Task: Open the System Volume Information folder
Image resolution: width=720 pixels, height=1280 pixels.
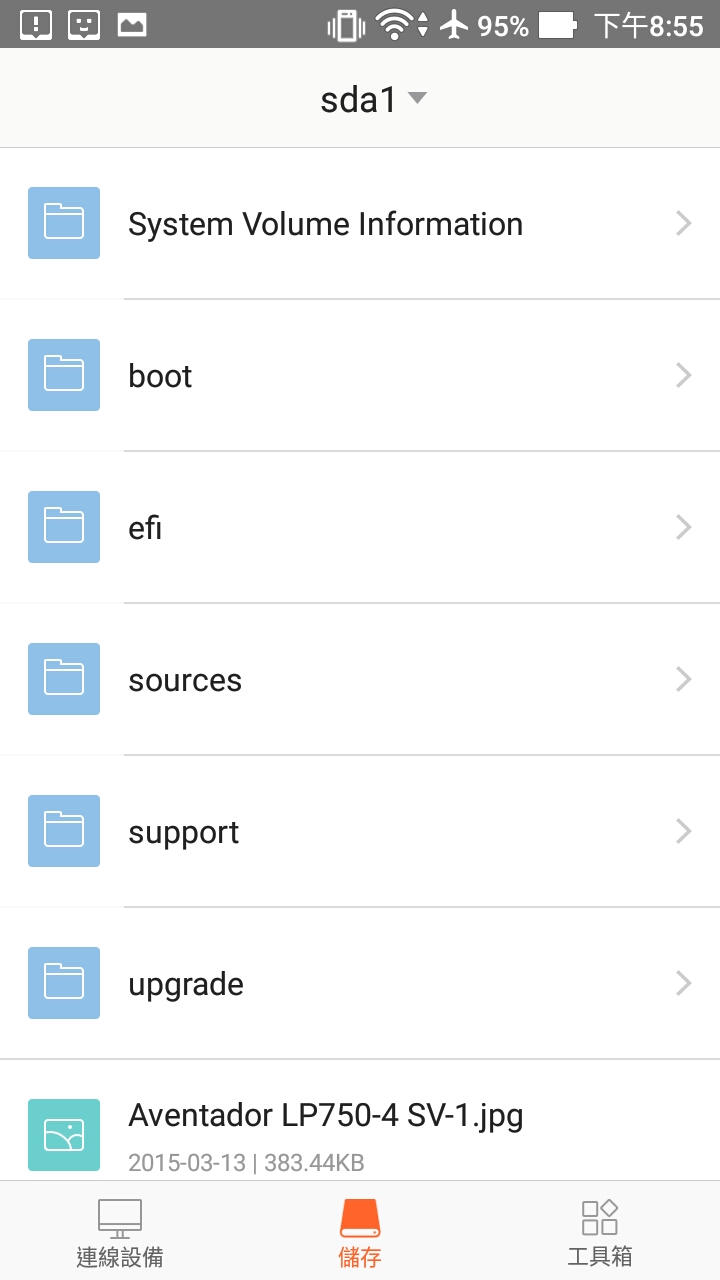Action: click(x=360, y=224)
